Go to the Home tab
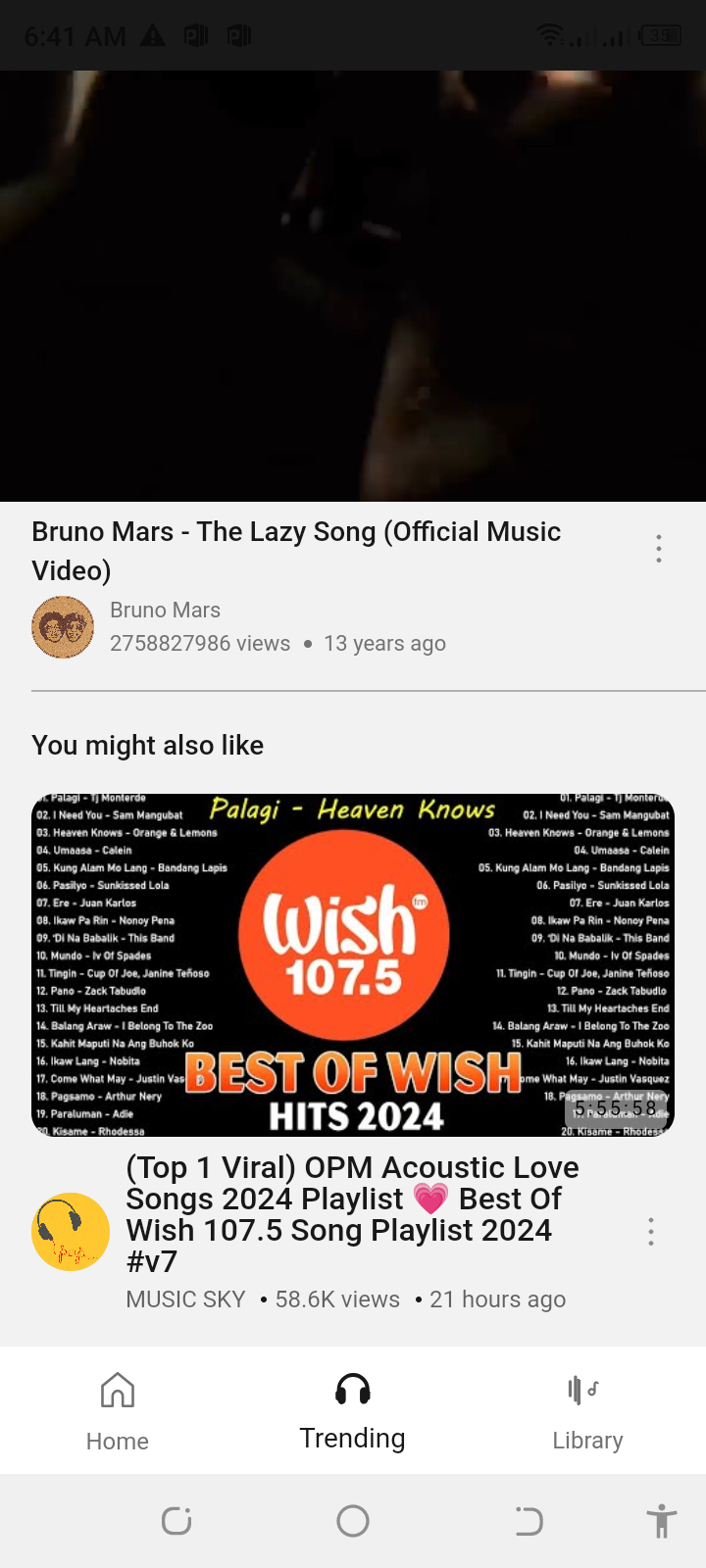 click(x=118, y=1411)
